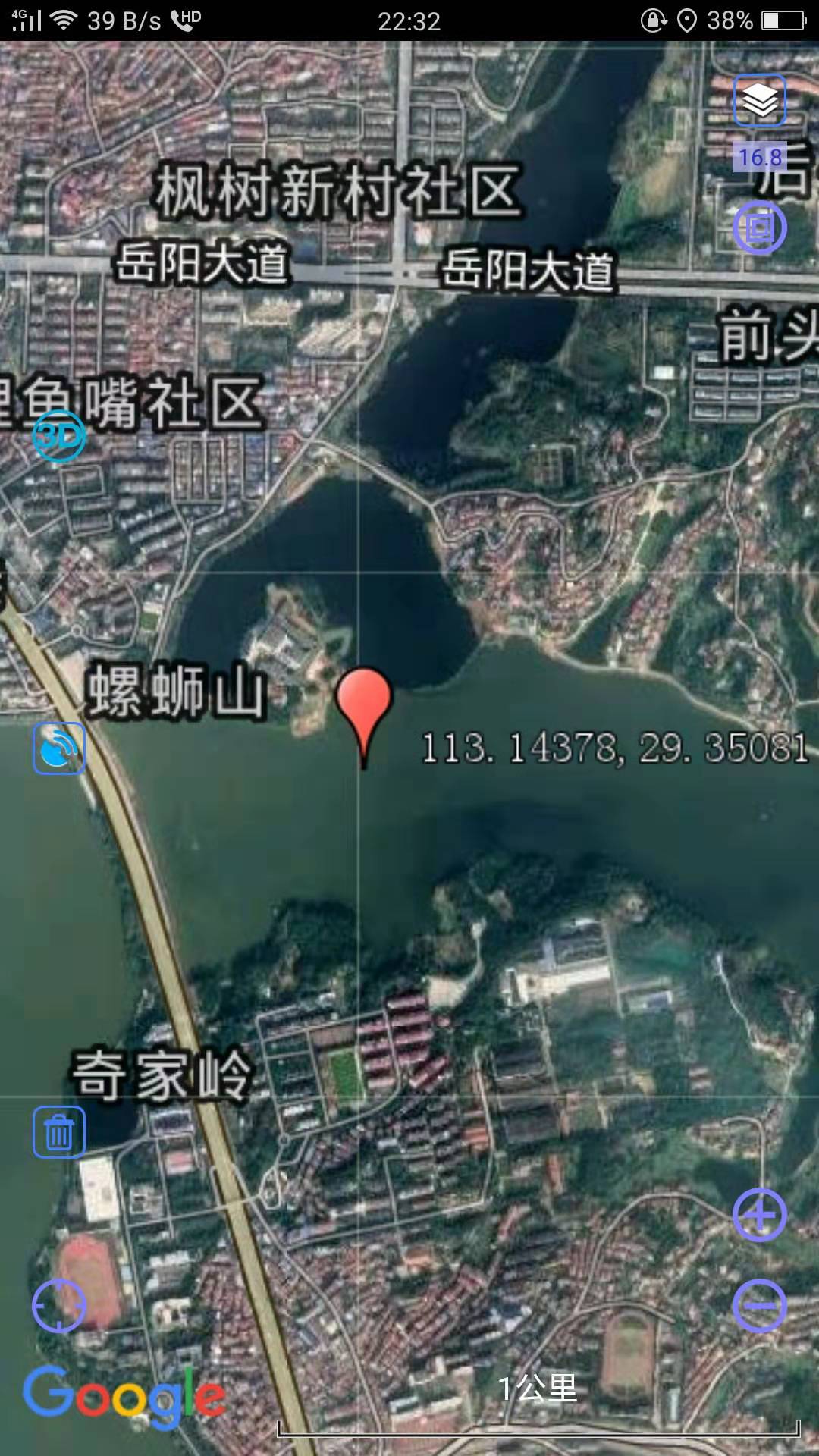Zoom out with the minus button
Viewport: 819px width, 1456px height.
(x=759, y=1305)
